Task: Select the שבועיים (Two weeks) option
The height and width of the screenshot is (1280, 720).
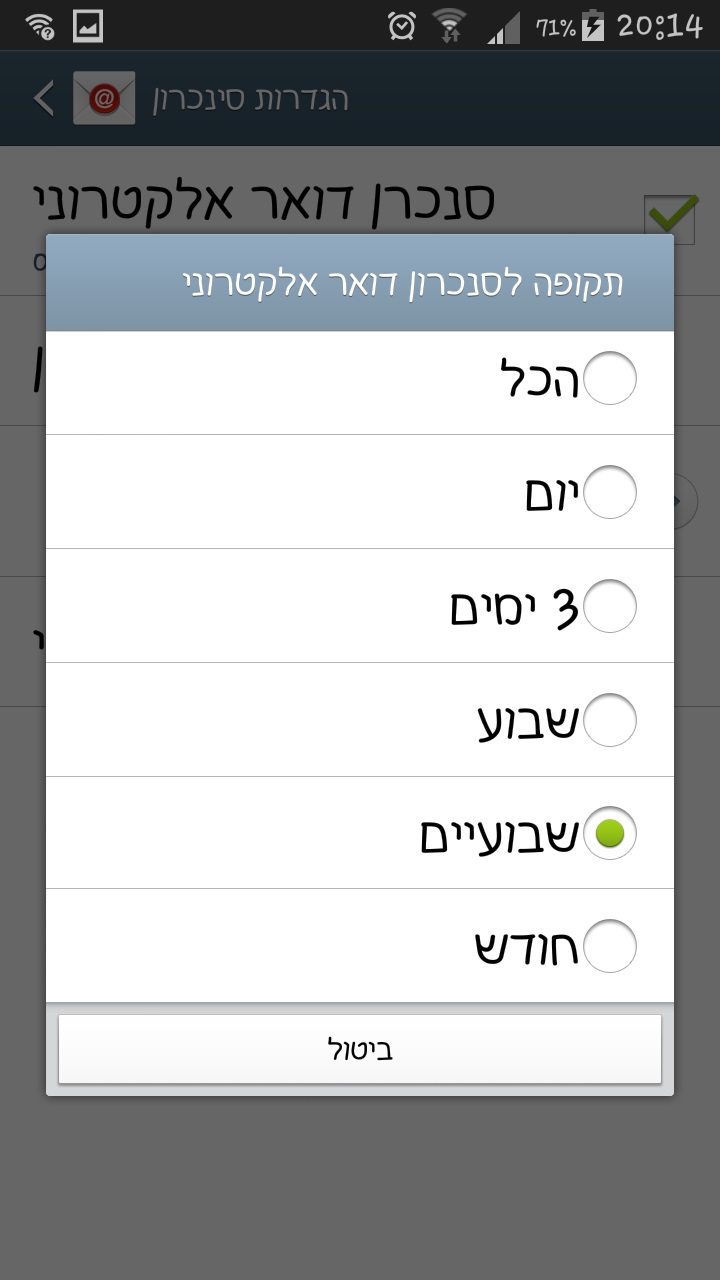Action: [608, 833]
